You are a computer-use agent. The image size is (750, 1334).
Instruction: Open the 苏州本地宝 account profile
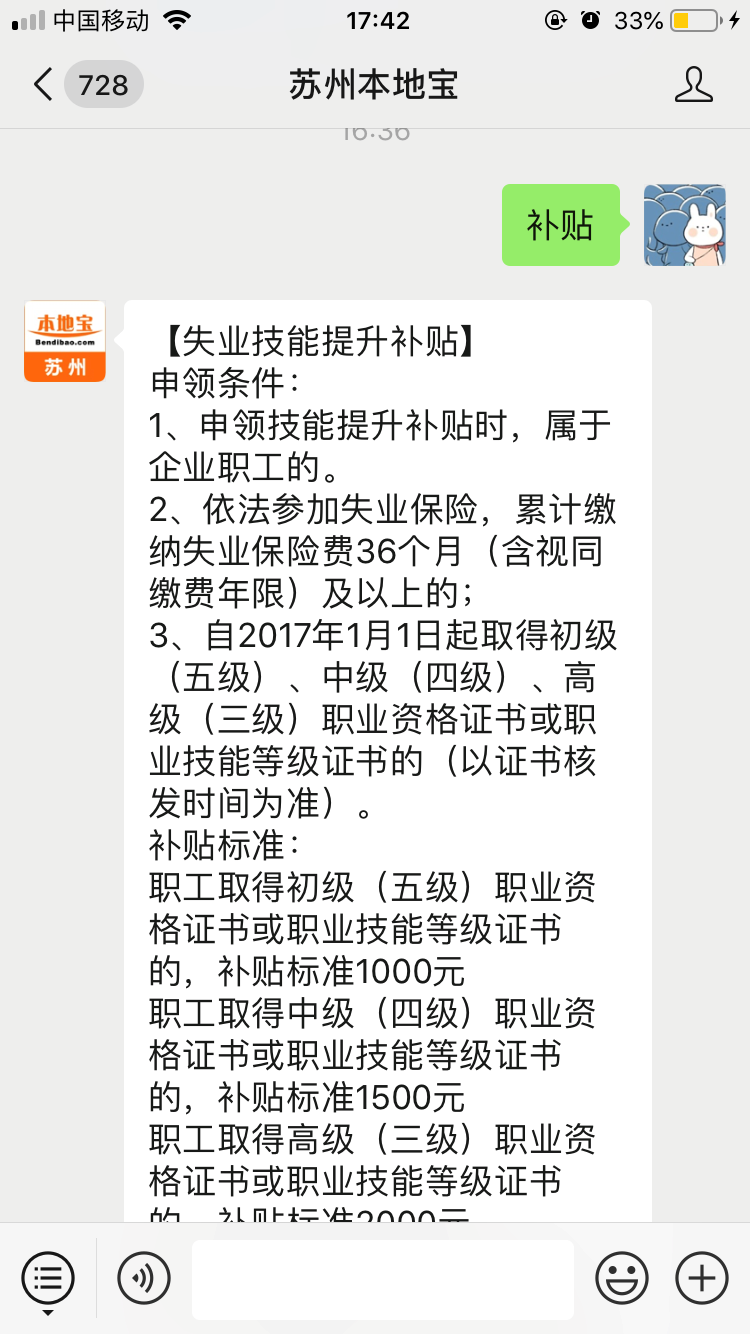[x=693, y=85]
